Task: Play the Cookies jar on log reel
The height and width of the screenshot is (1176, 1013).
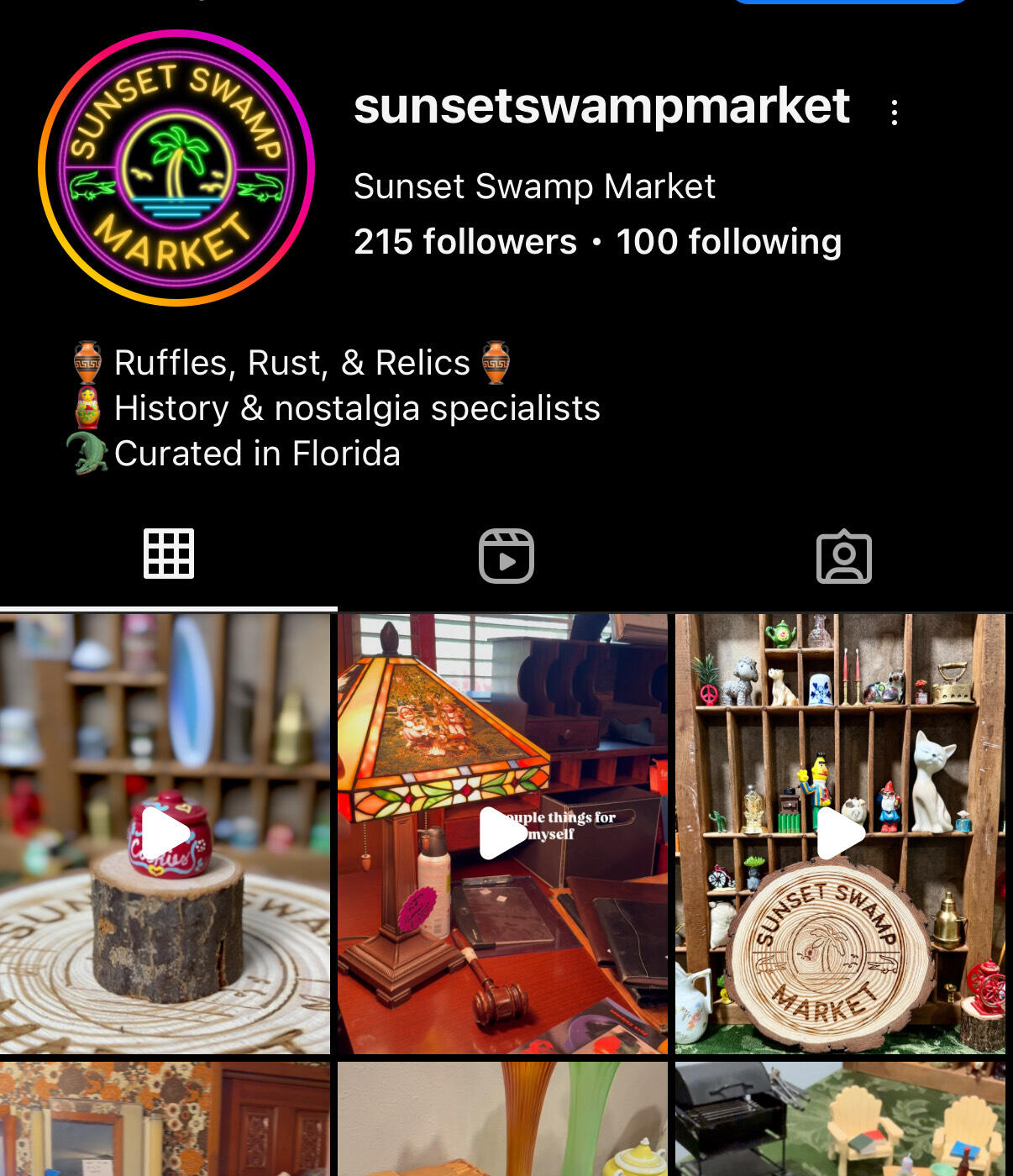Action: coord(165,833)
